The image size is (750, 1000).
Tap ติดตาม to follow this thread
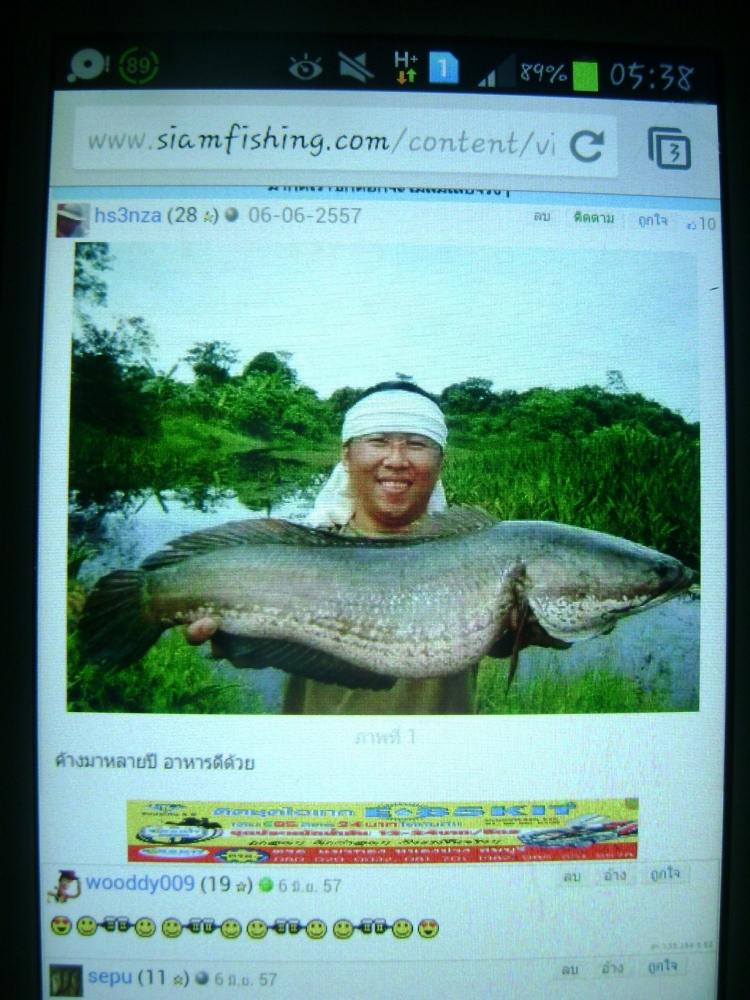pos(594,217)
